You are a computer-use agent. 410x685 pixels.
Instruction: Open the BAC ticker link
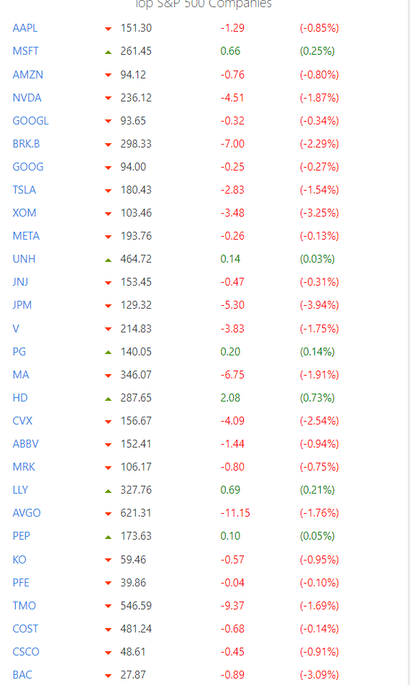pos(22,675)
